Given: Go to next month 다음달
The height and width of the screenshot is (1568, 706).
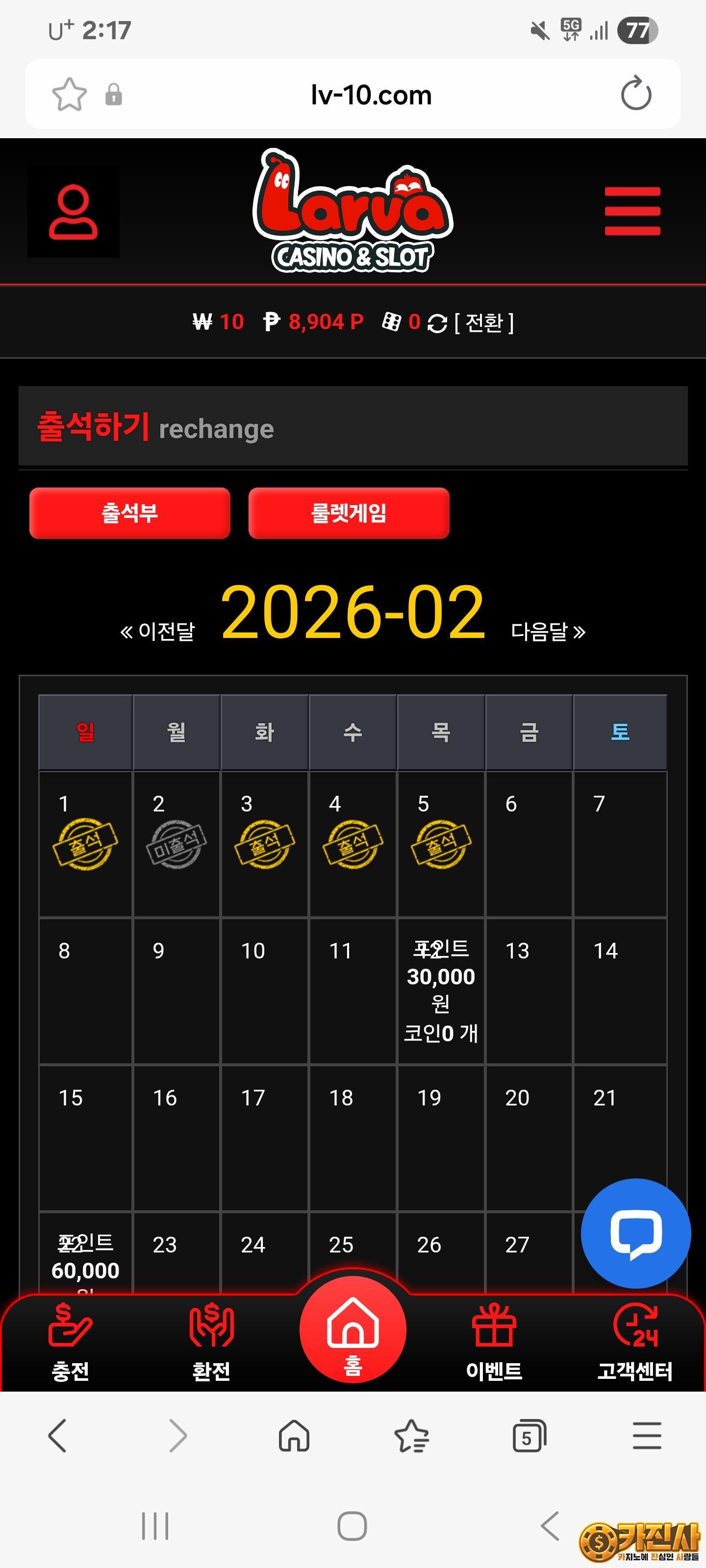Looking at the screenshot, I should (548, 631).
